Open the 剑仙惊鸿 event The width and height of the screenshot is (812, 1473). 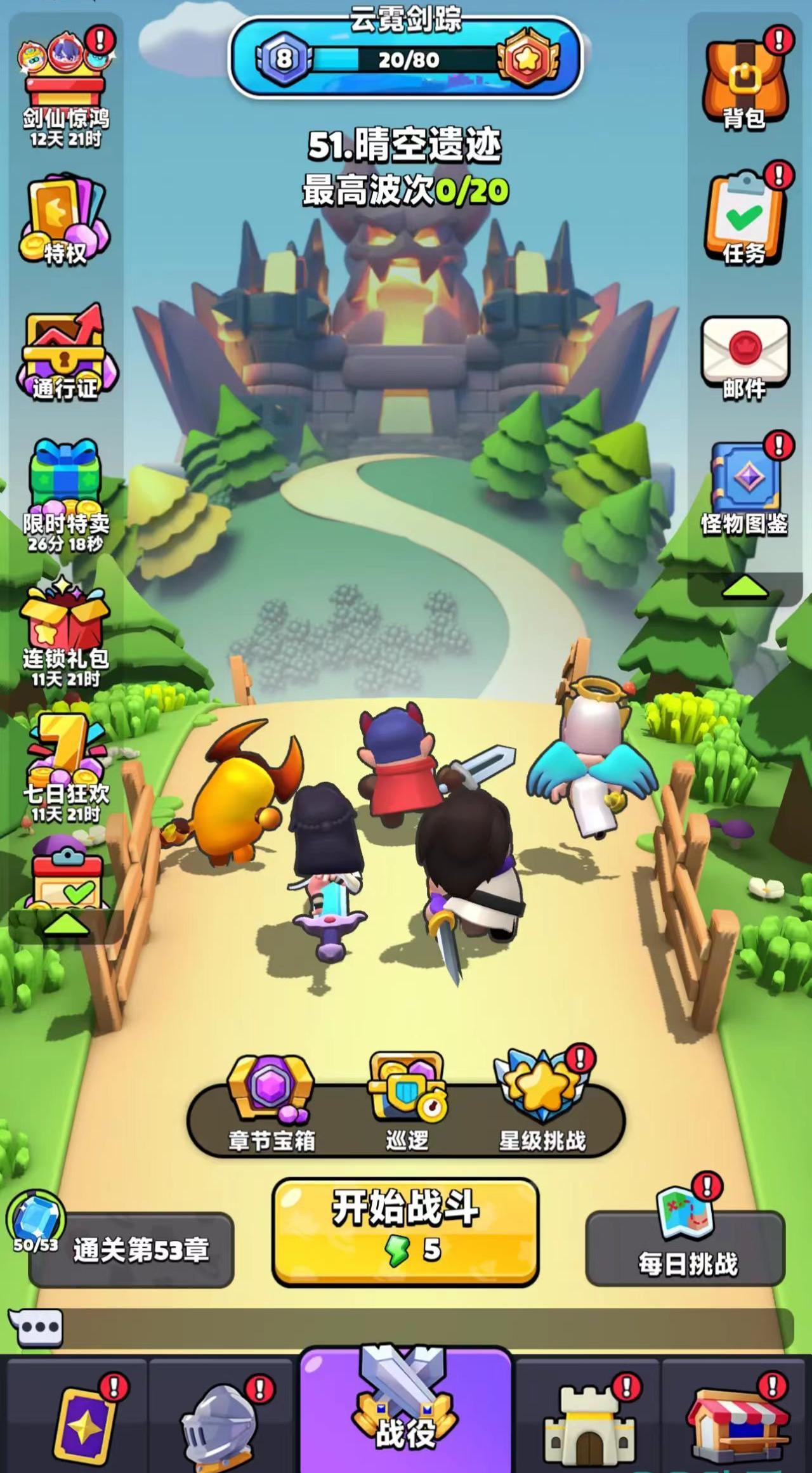tap(66, 86)
